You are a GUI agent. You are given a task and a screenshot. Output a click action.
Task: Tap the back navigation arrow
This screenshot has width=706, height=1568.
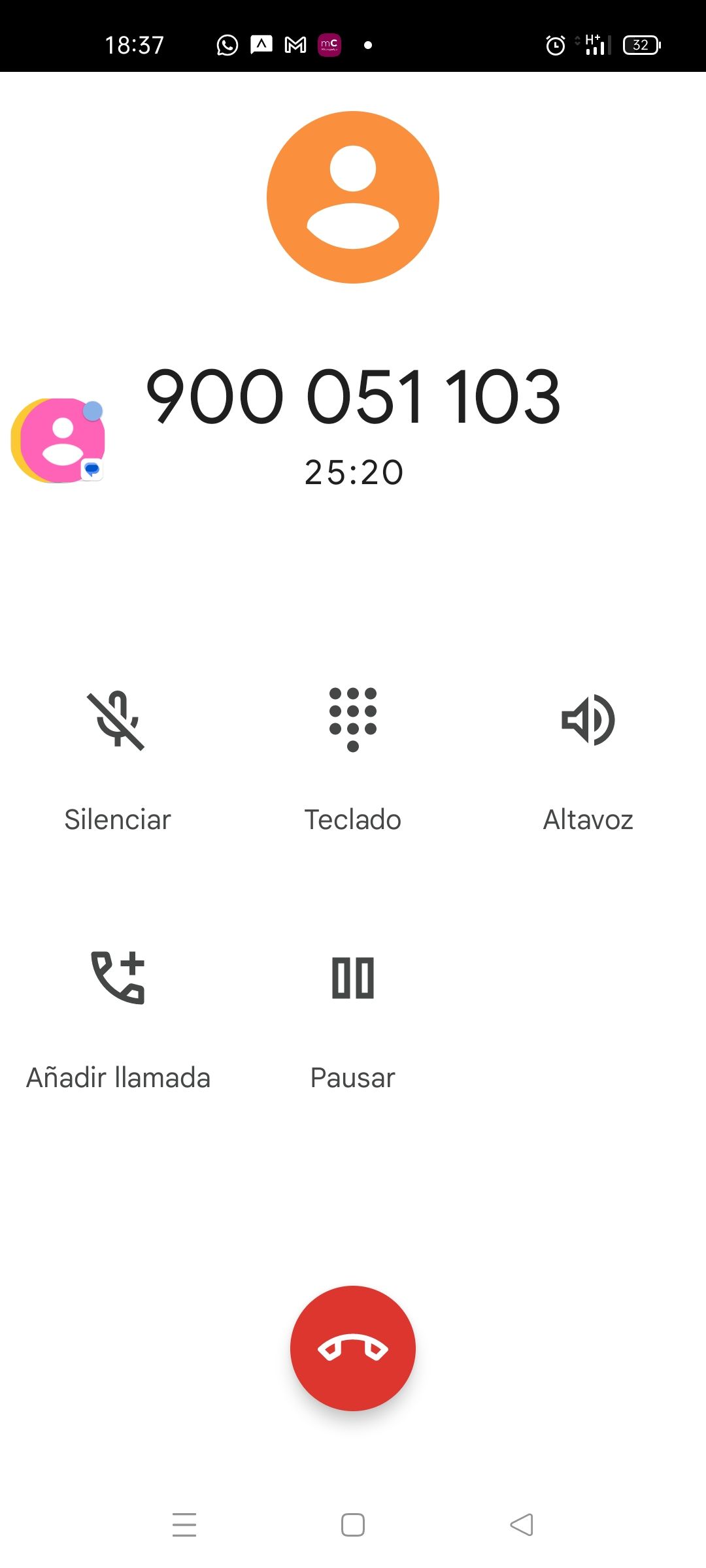521,1524
